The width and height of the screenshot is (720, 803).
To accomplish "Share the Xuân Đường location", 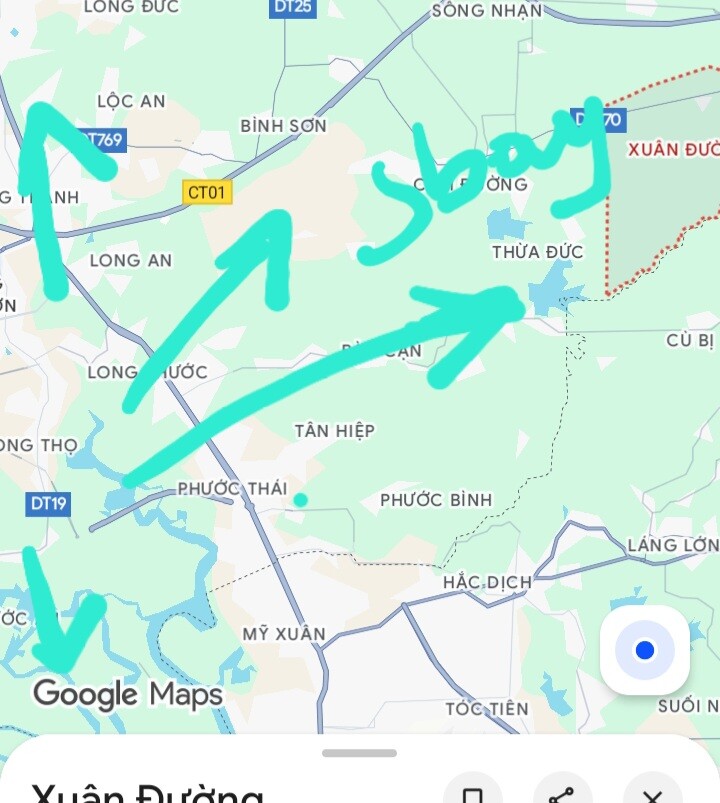I will point(562,794).
